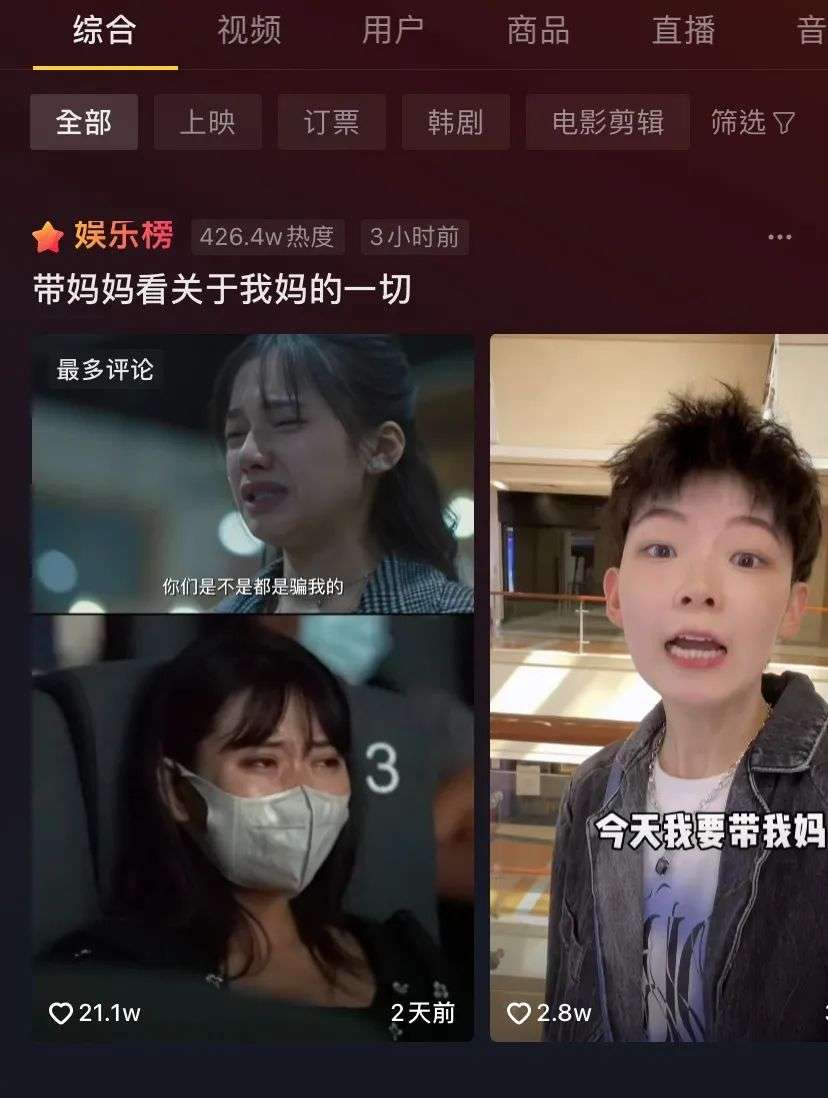
Task: Filter results by 订票
Action: point(332,122)
